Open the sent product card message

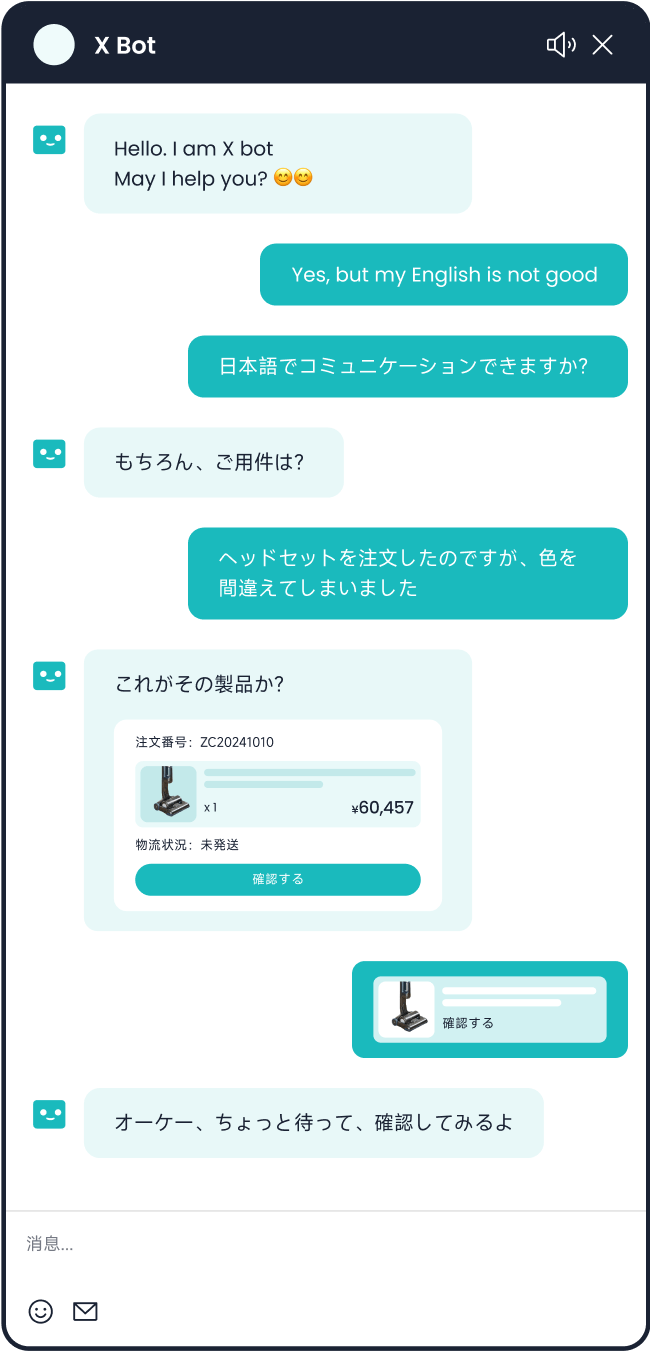(x=489, y=1009)
